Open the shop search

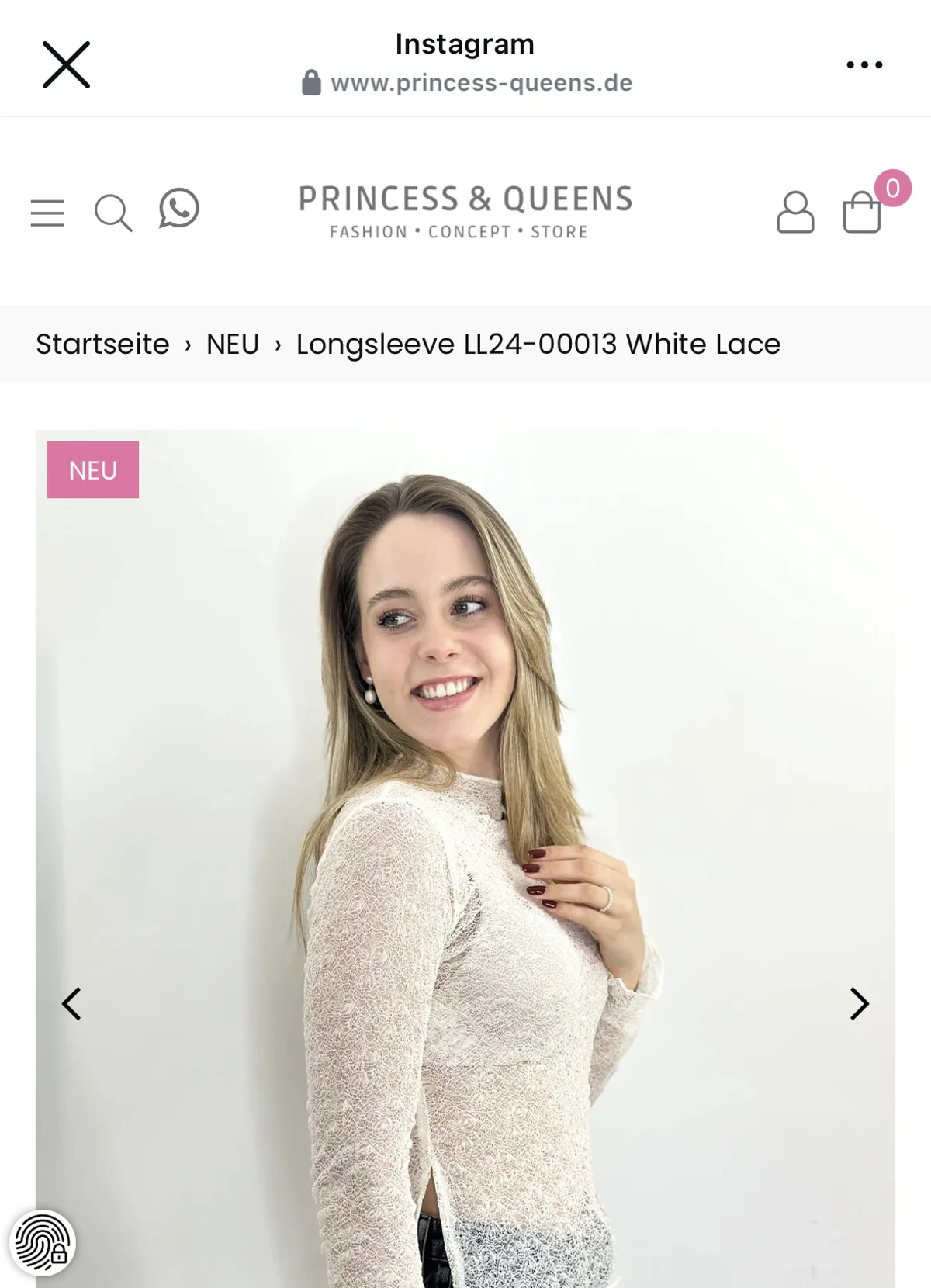tap(113, 212)
